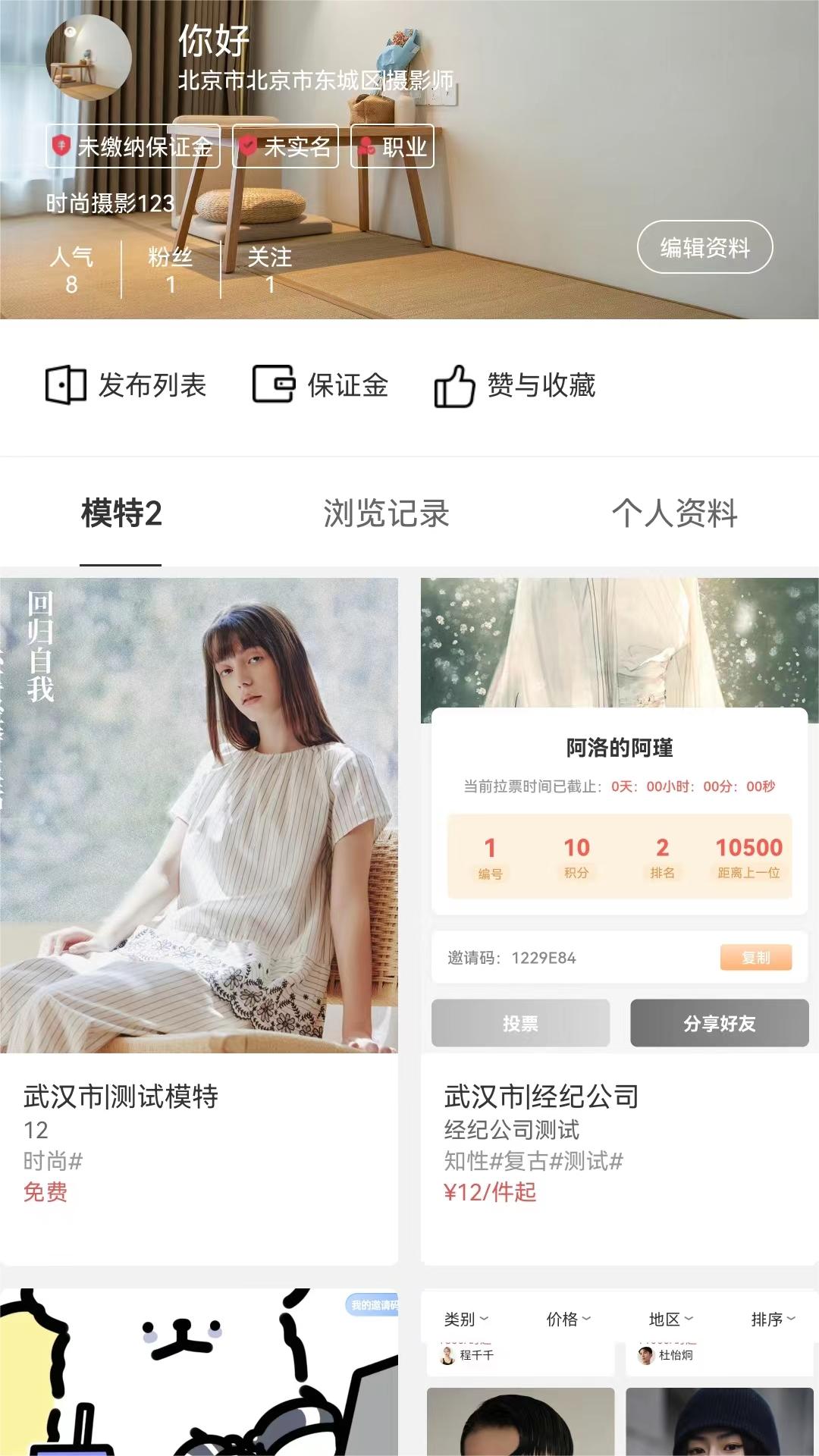The width and height of the screenshot is (819, 1456).
Task: Tap the 未缴纳保证金 badge
Action: pos(133,146)
